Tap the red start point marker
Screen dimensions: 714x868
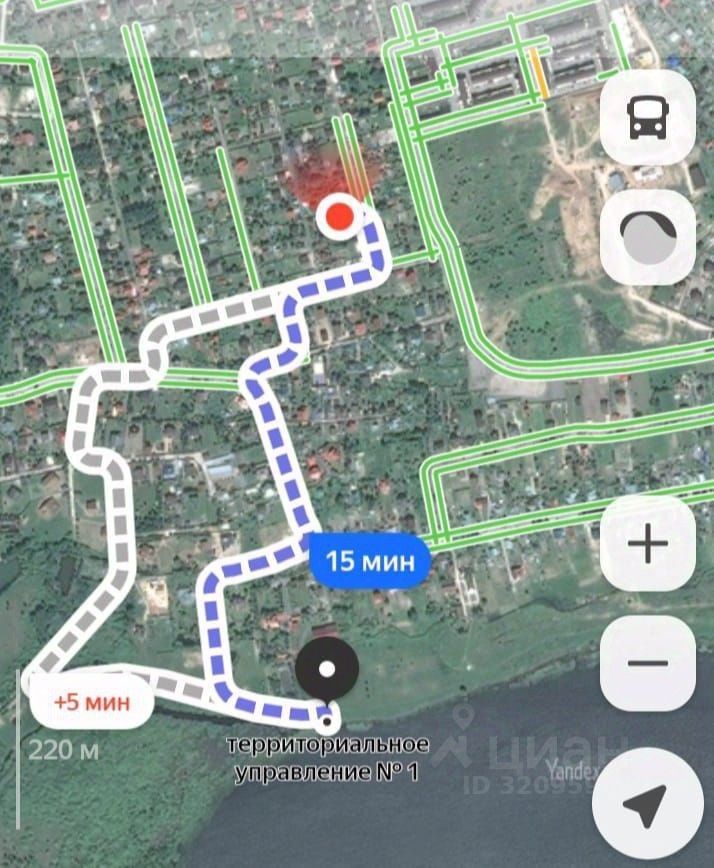coord(341,217)
